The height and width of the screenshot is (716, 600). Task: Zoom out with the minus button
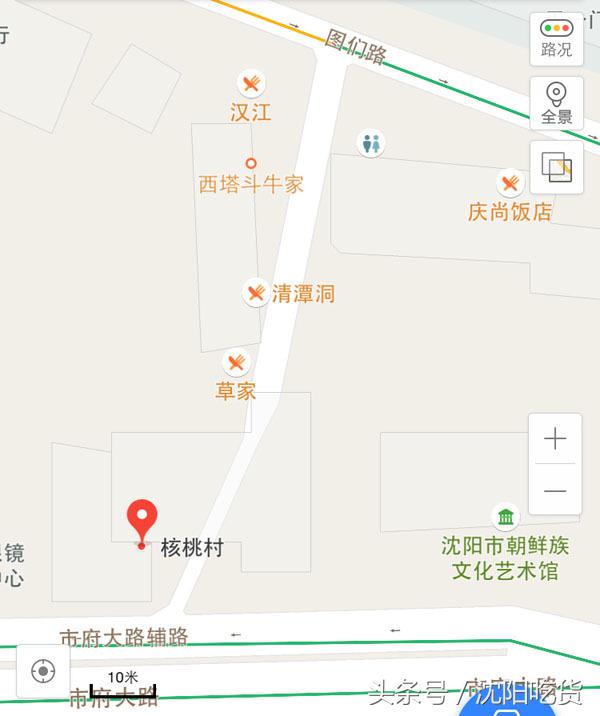(x=555, y=490)
